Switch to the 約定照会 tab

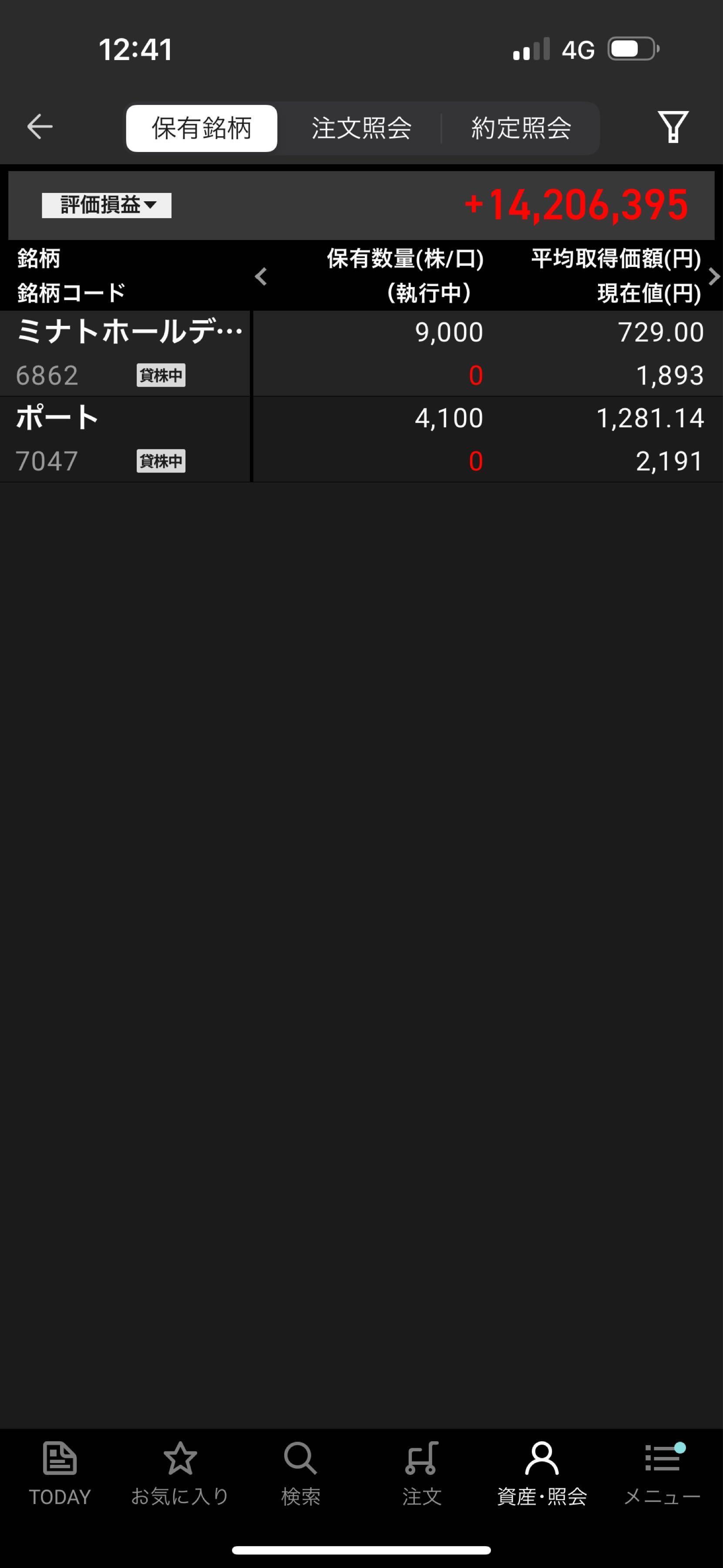pyautogui.click(x=521, y=128)
